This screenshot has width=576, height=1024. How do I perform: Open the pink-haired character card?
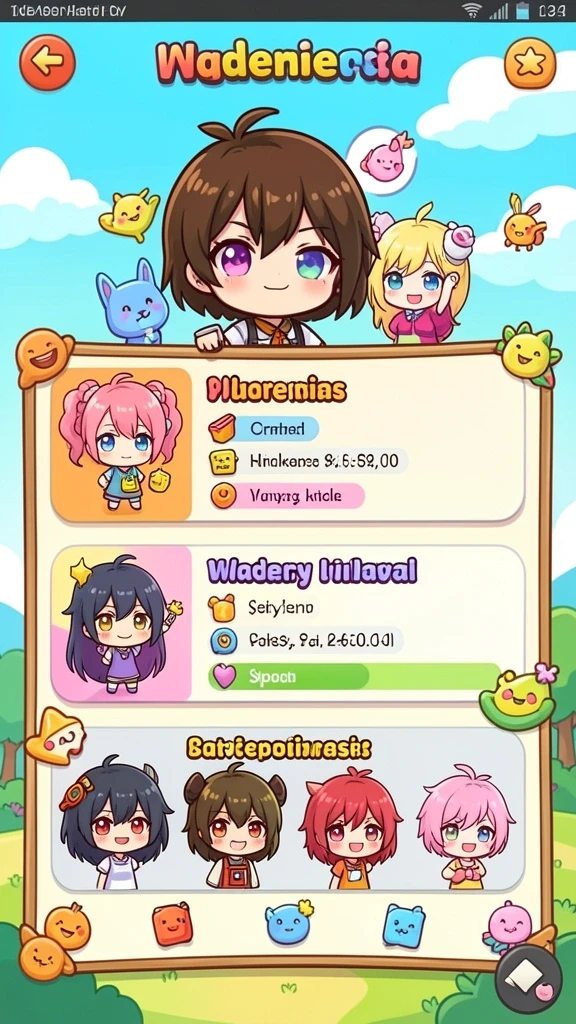(287, 445)
